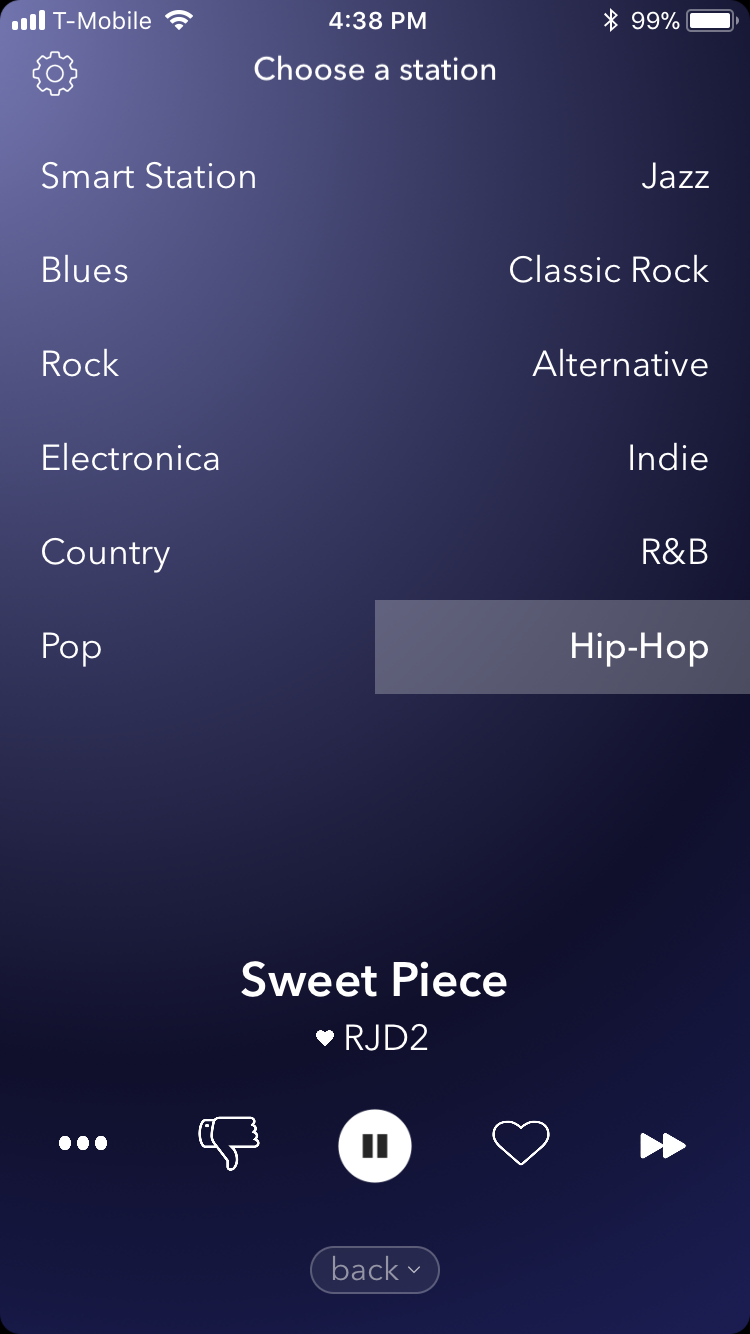
Task: Skip to the next track
Action: (663, 1145)
